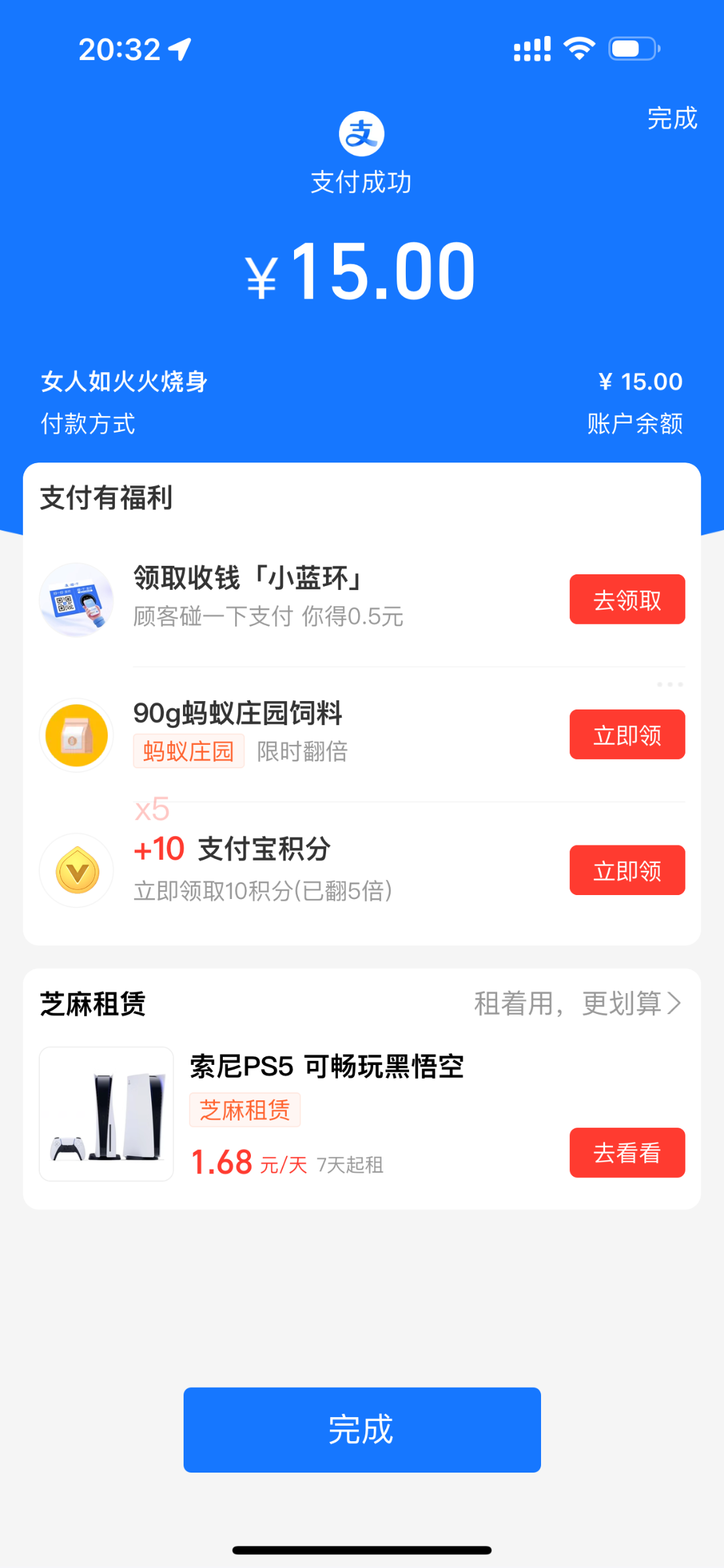The width and height of the screenshot is (724, 1568).
Task: Tap 去看看 for 索尼PS5 rental
Action: click(x=627, y=1153)
